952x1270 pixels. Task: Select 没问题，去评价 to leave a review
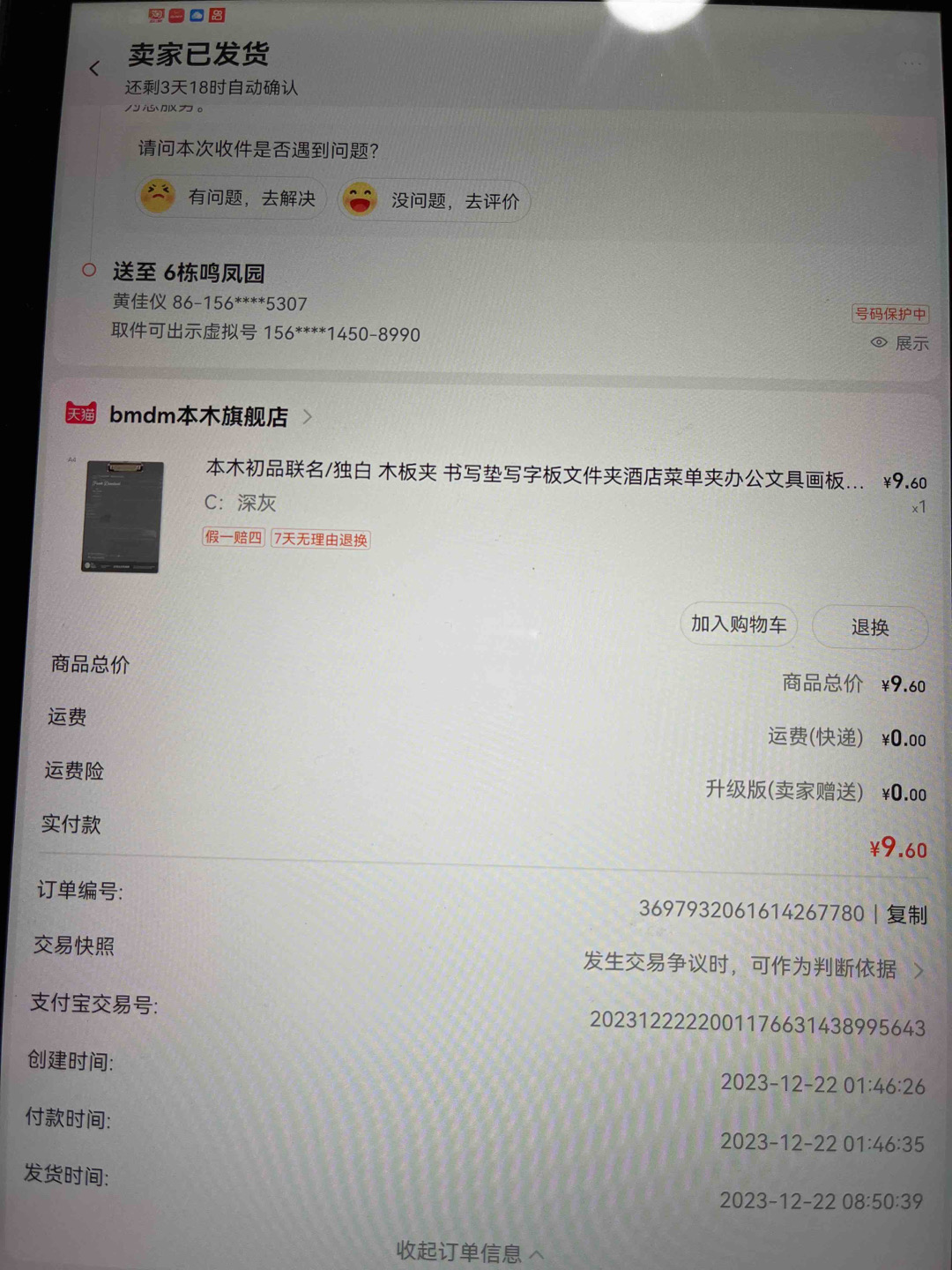[435, 200]
